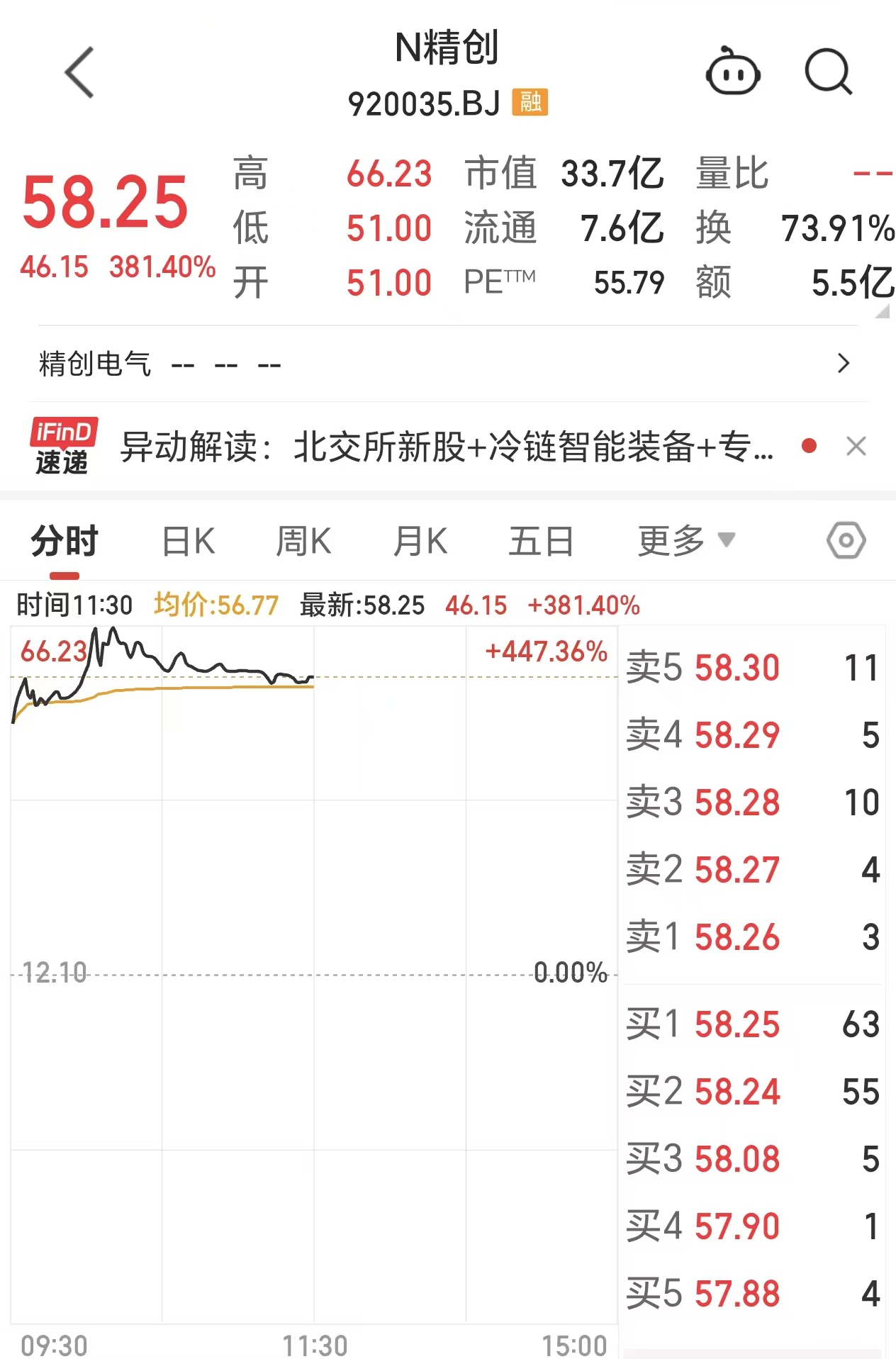Open stock search magnifier
Image resolution: width=896 pixels, height=1359 pixels.
(829, 72)
